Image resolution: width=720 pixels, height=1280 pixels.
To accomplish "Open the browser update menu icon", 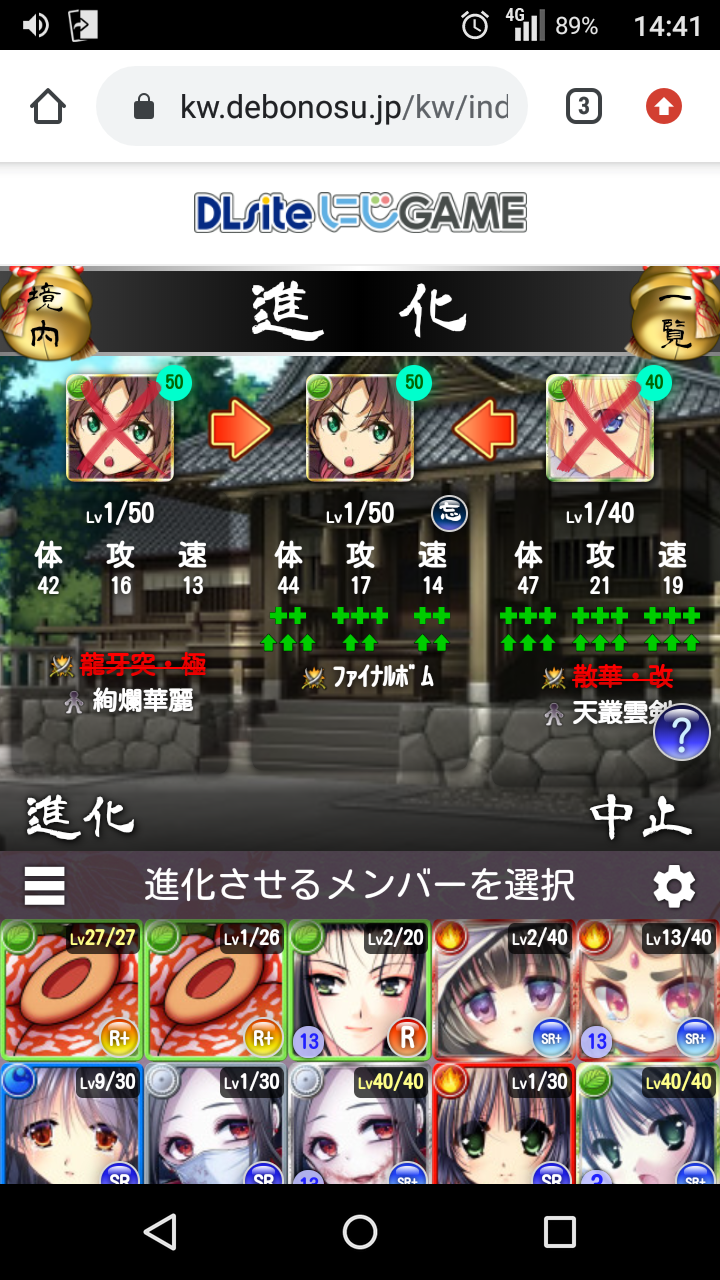I will (663, 106).
